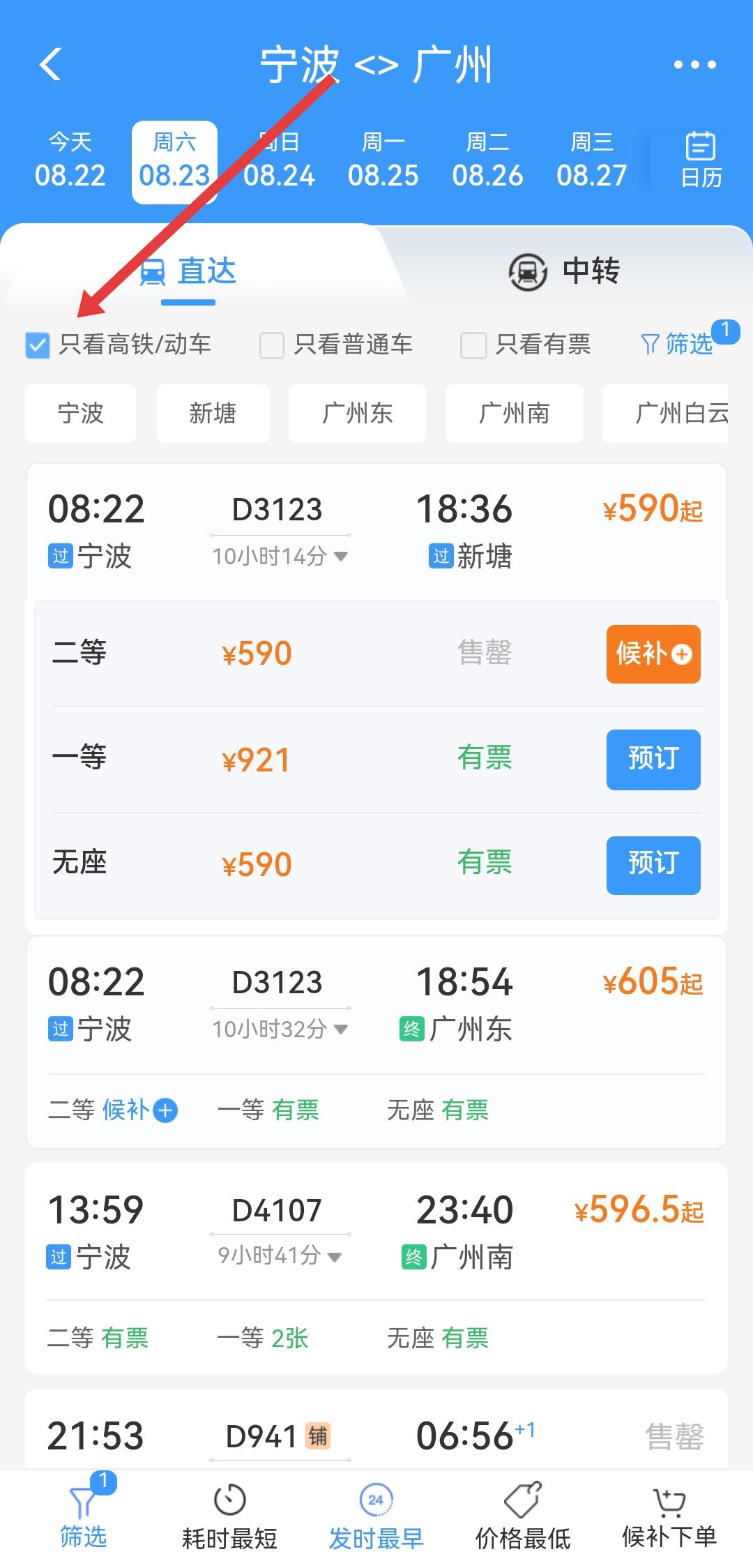Uncheck 只看高铁/动车 filter
The width and height of the screenshot is (753, 1568).
(x=38, y=345)
